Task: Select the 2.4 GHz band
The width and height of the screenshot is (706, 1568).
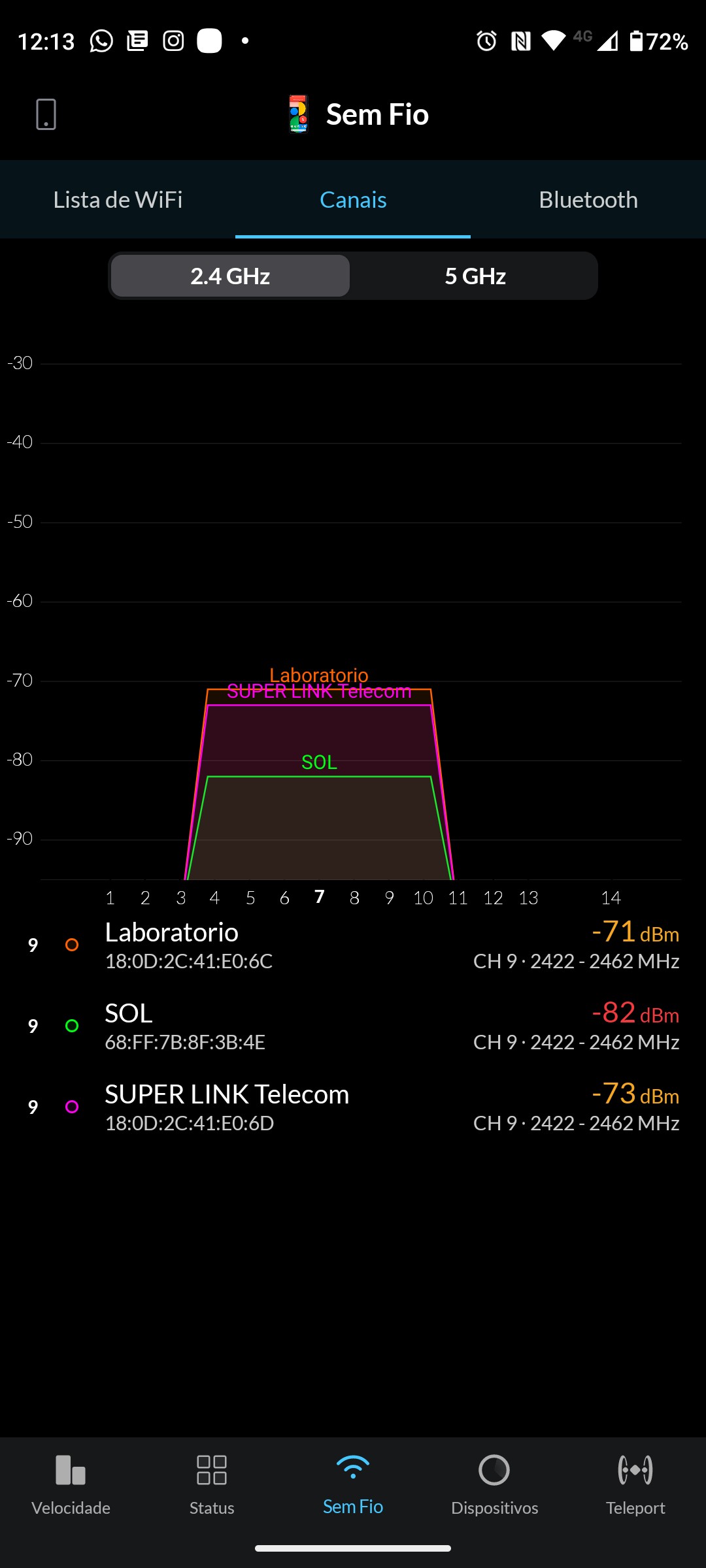Action: tap(230, 276)
